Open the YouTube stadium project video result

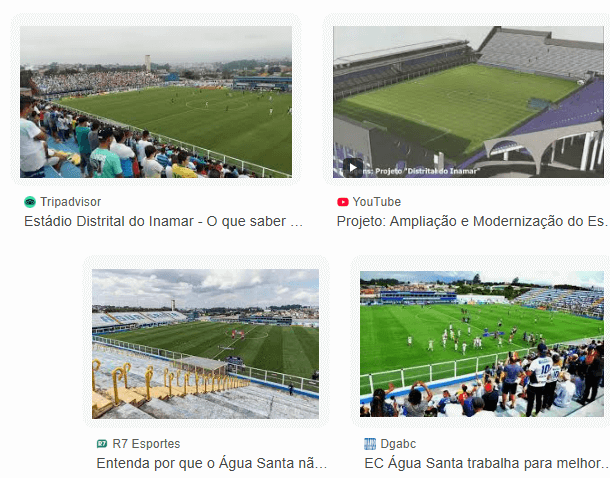pos(468,101)
